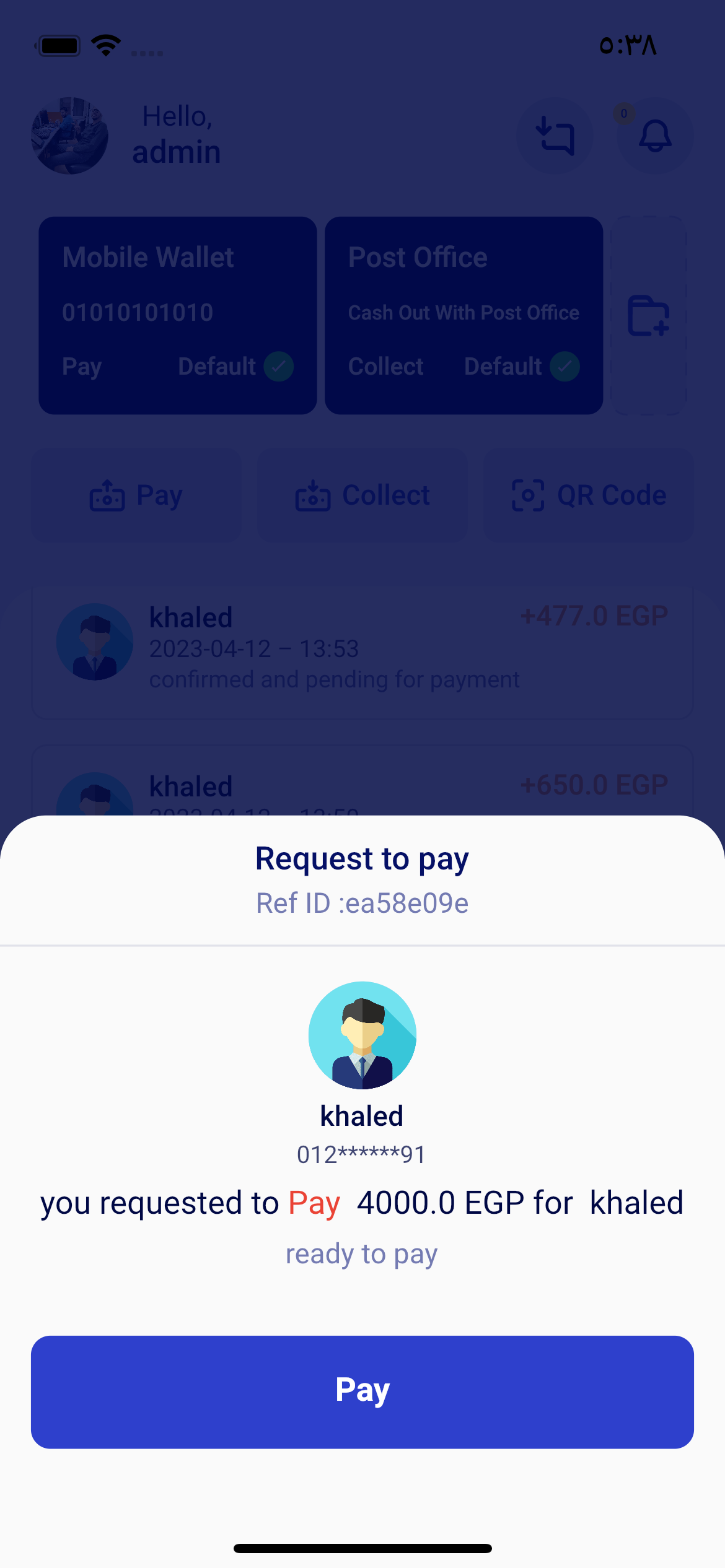725x1568 pixels.
Task: Switch to the Pay tab
Action: [81, 366]
